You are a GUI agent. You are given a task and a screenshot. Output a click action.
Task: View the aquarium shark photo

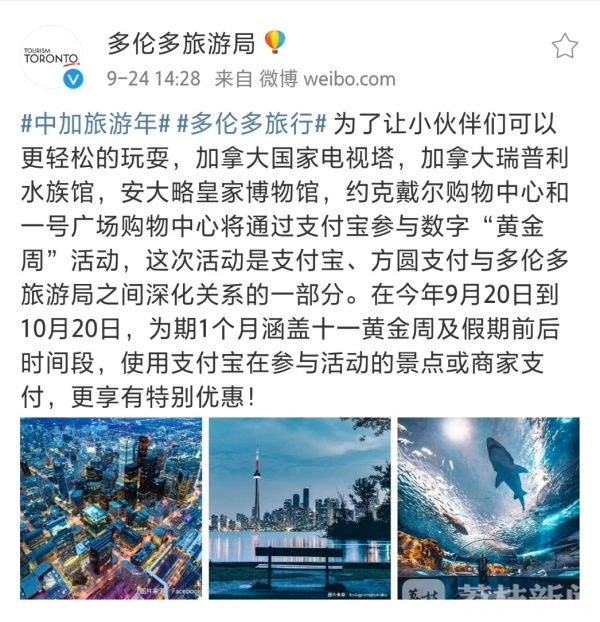(488, 508)
